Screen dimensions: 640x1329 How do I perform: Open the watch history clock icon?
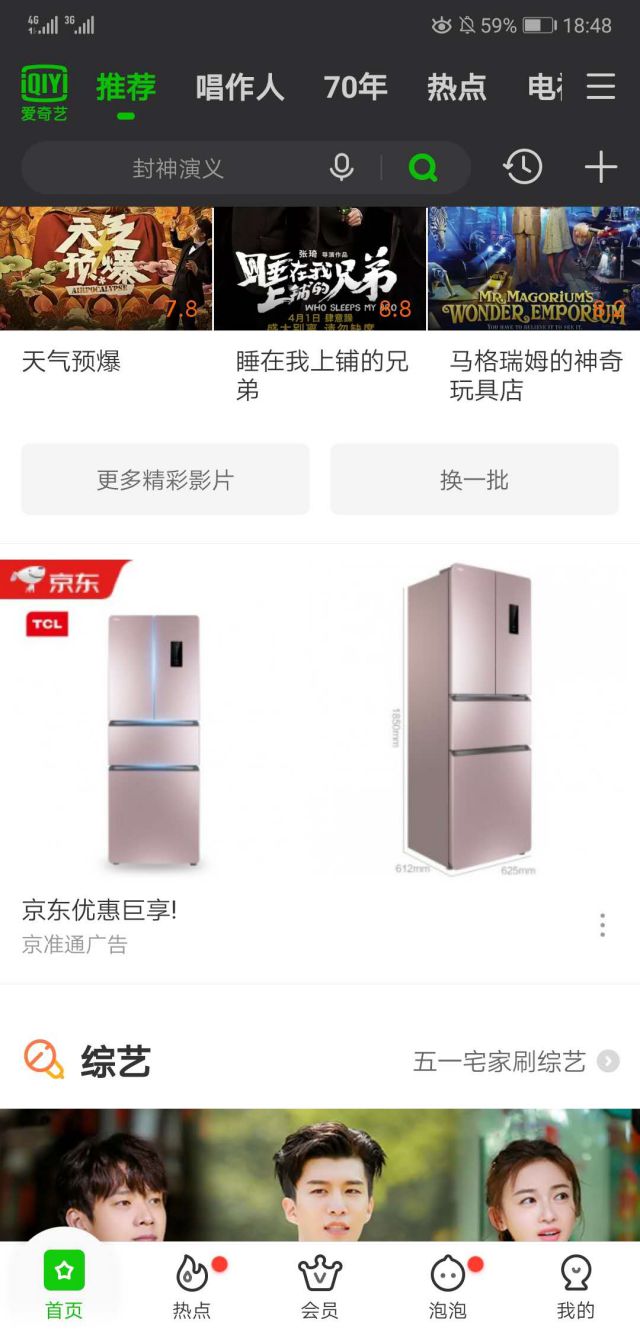(523, 167)
